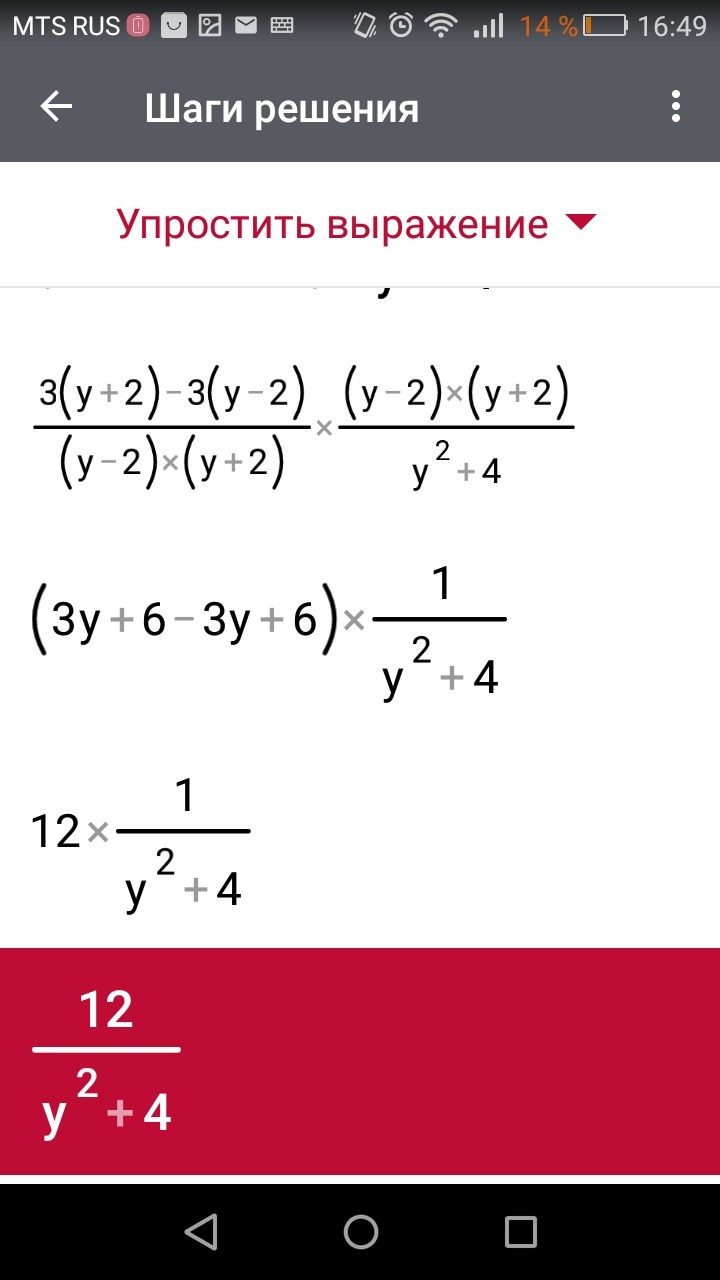The image size is (720, 1280).
Task: Open recent apps overview
Action: tap(520, 1231)
